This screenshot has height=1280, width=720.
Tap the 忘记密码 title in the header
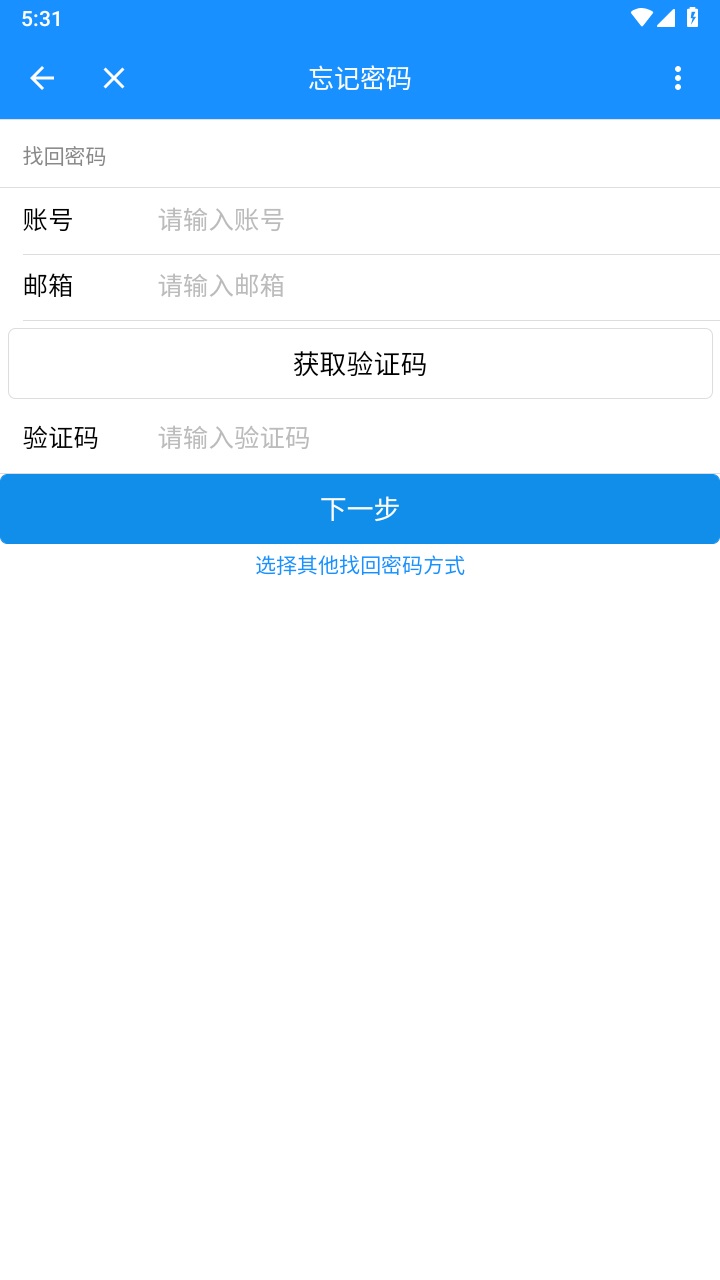[360, 79]
